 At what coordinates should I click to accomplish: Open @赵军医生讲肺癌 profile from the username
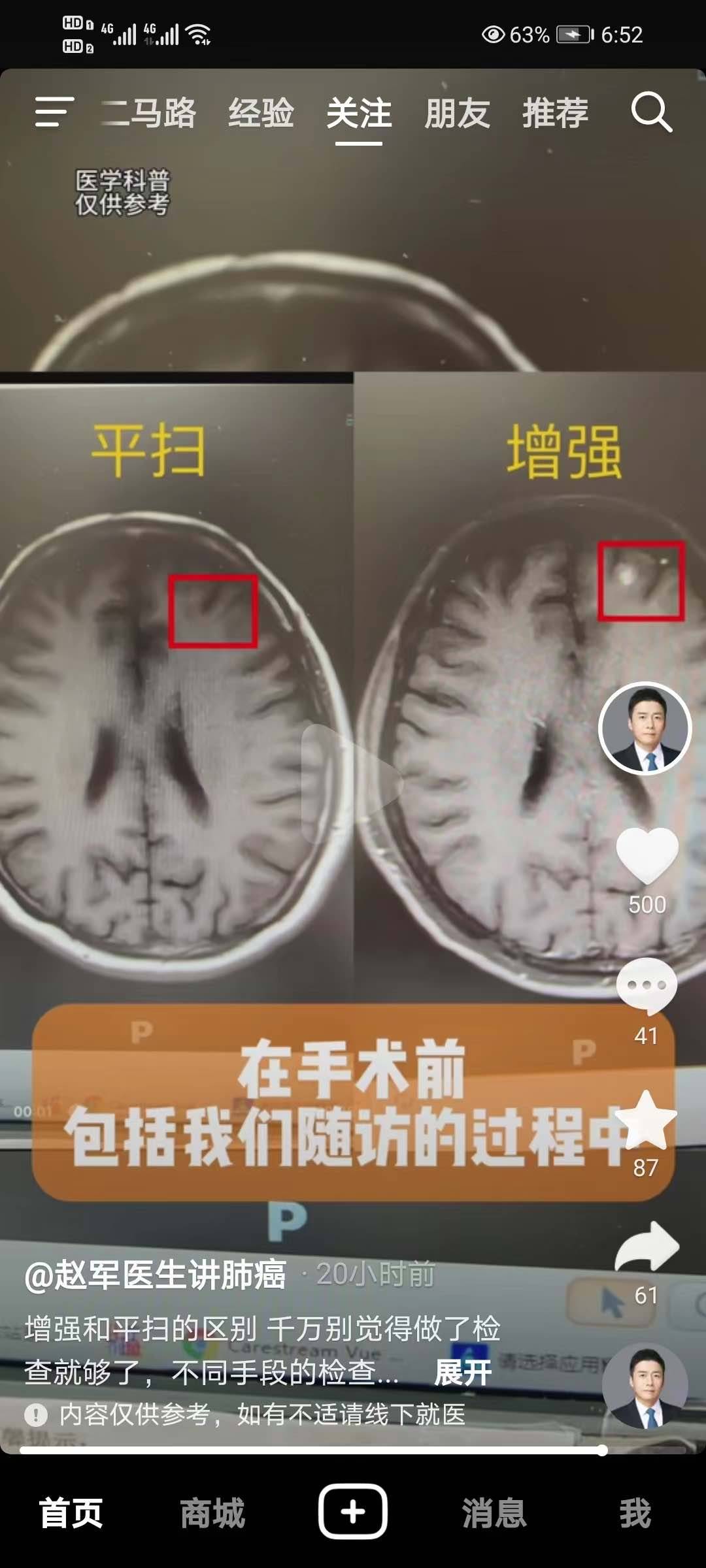pos(156,1274)
